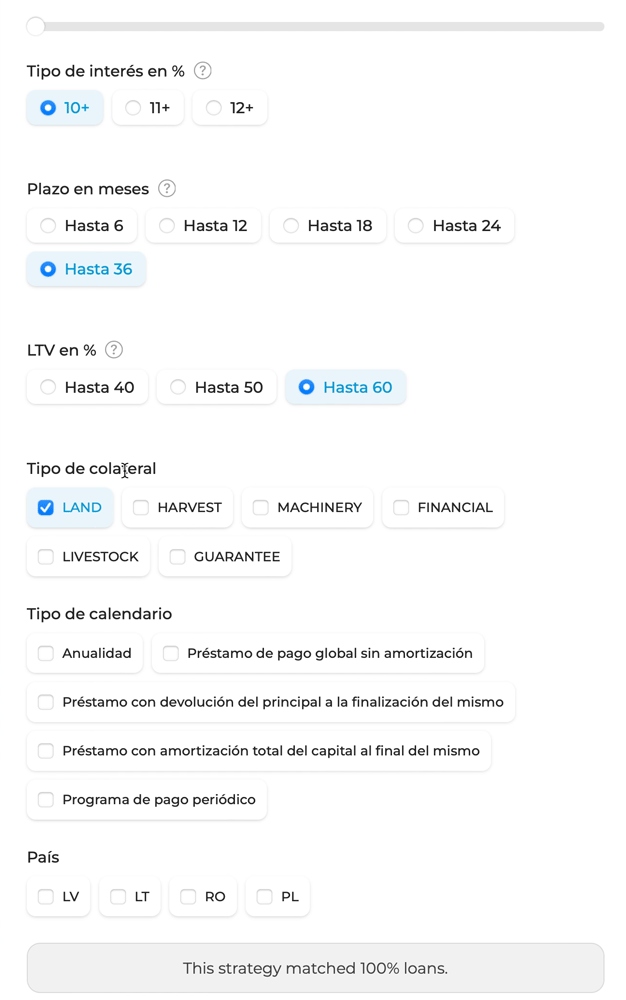626x1000 pixels.
Task: Check the HARVEST collateral option
Action: (177, 508)
